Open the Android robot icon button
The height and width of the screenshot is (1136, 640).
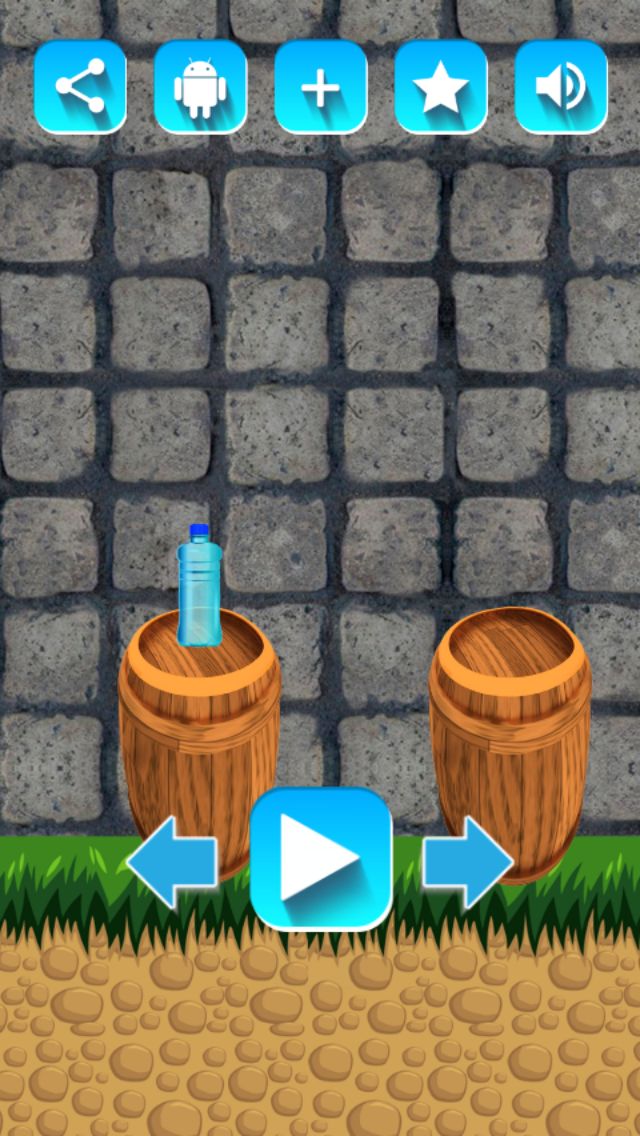coord(200,86)
